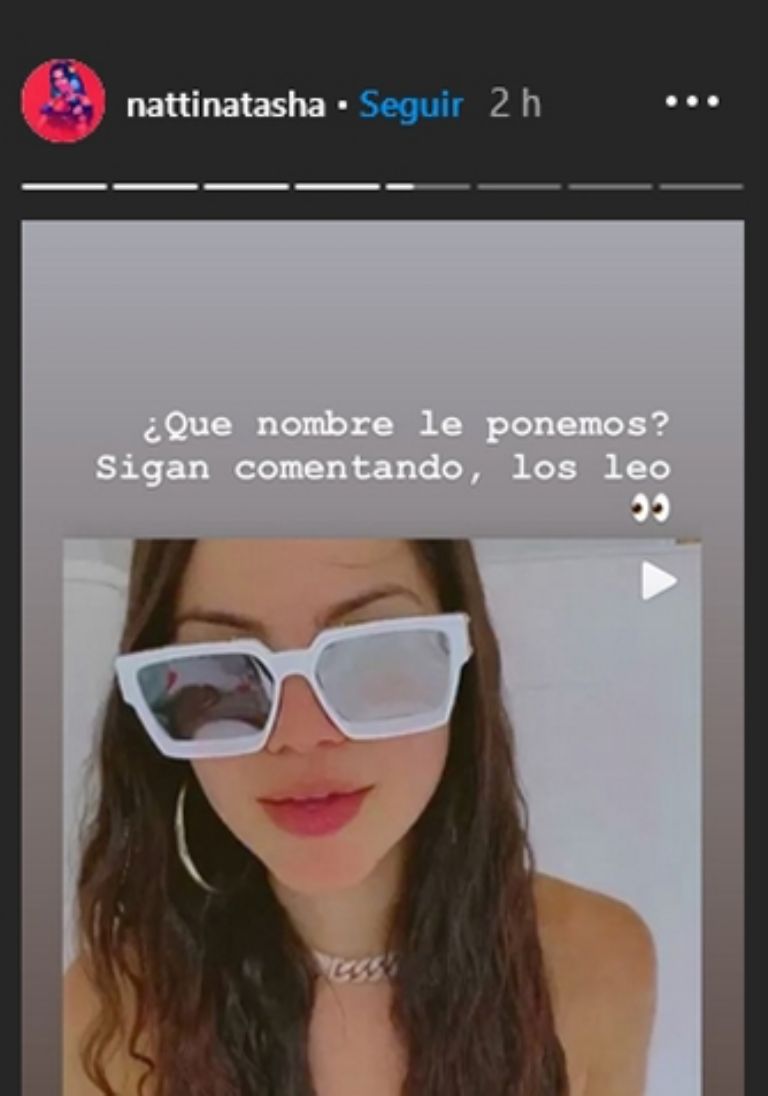Play the embedded video clip
The image size is (768, 1096).
coord(658,582)
